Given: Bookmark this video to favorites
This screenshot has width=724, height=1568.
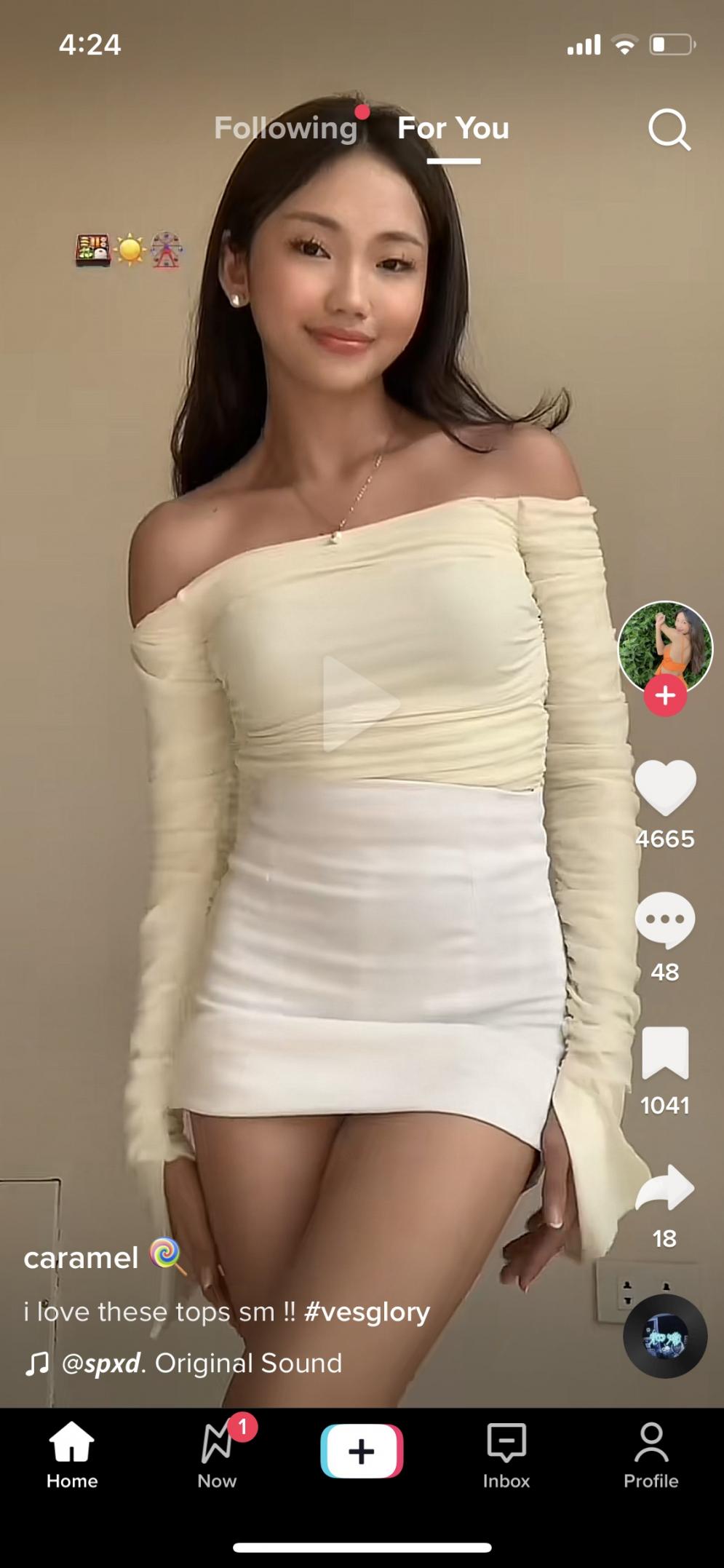Looking at the screenshot, I should 665,1053.
